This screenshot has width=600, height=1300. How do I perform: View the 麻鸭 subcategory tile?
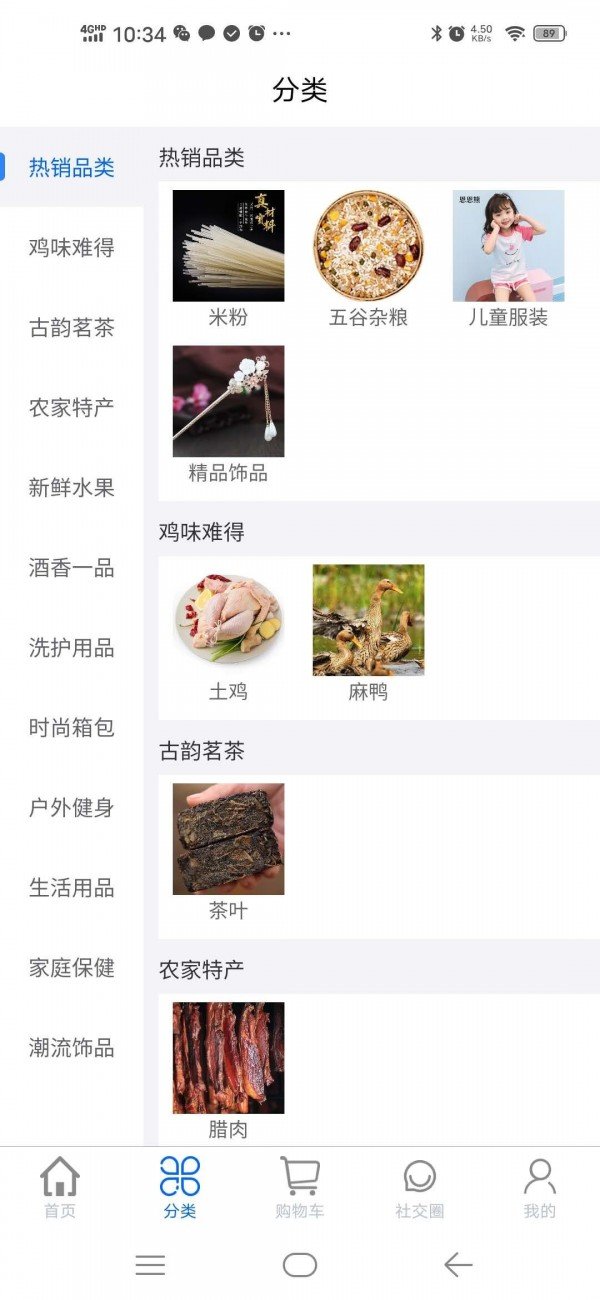[x=368, y=632]
